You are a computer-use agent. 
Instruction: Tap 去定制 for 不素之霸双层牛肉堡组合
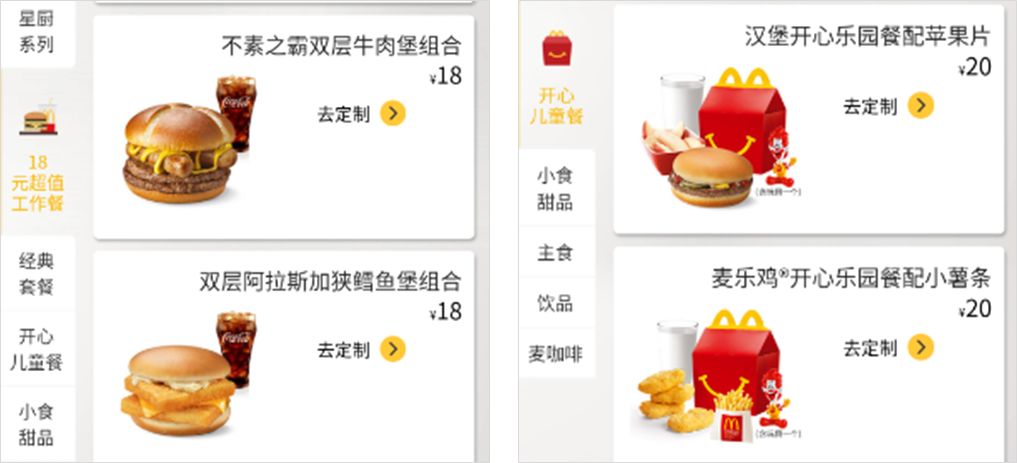point(362,114)
